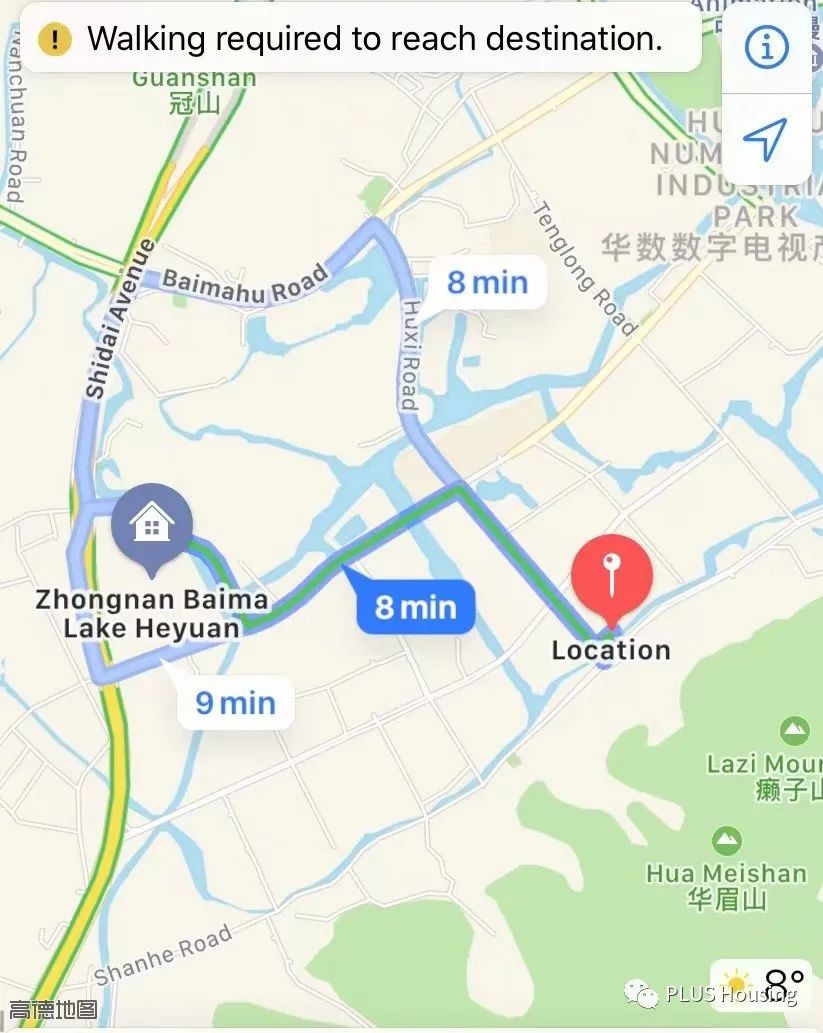Viewport: 823px width, 1033px height.
Task: Select the highlighted blue 8 min route
Action: [415, 607]
